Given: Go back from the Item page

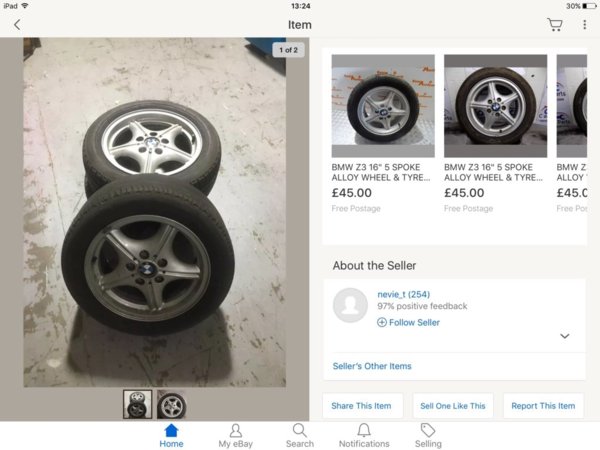Looking at the screenshot, I should 17,25.
